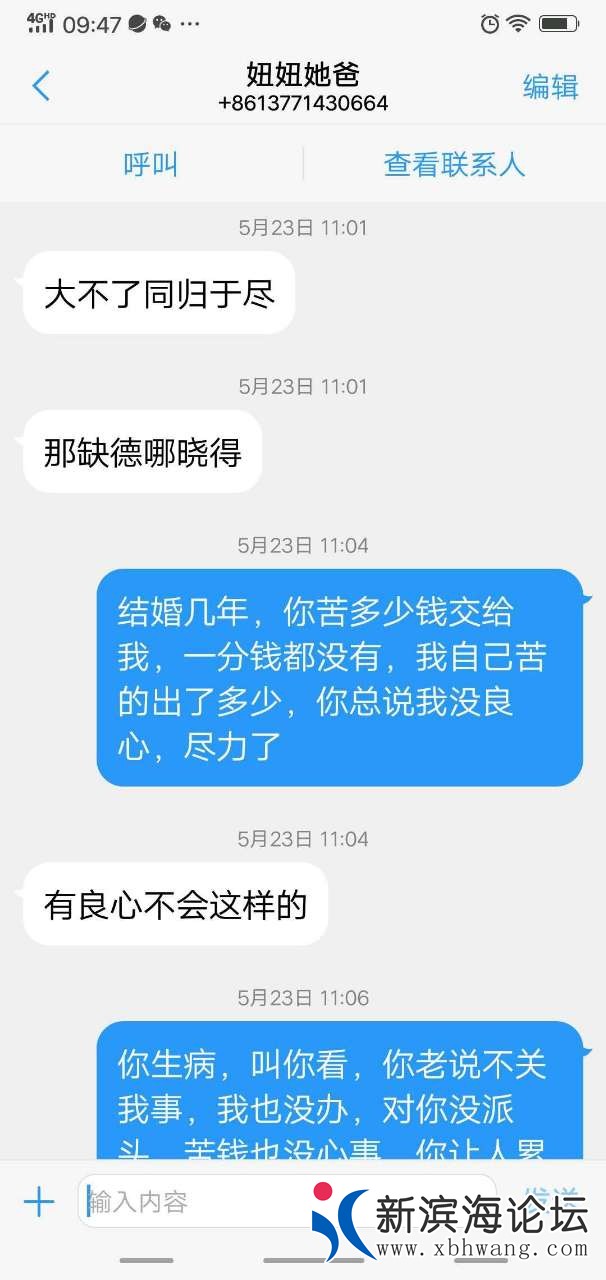This screenshot has width=606, height=1280.
Task: Call the contact via 呼叫
Action: pos(151,164)
